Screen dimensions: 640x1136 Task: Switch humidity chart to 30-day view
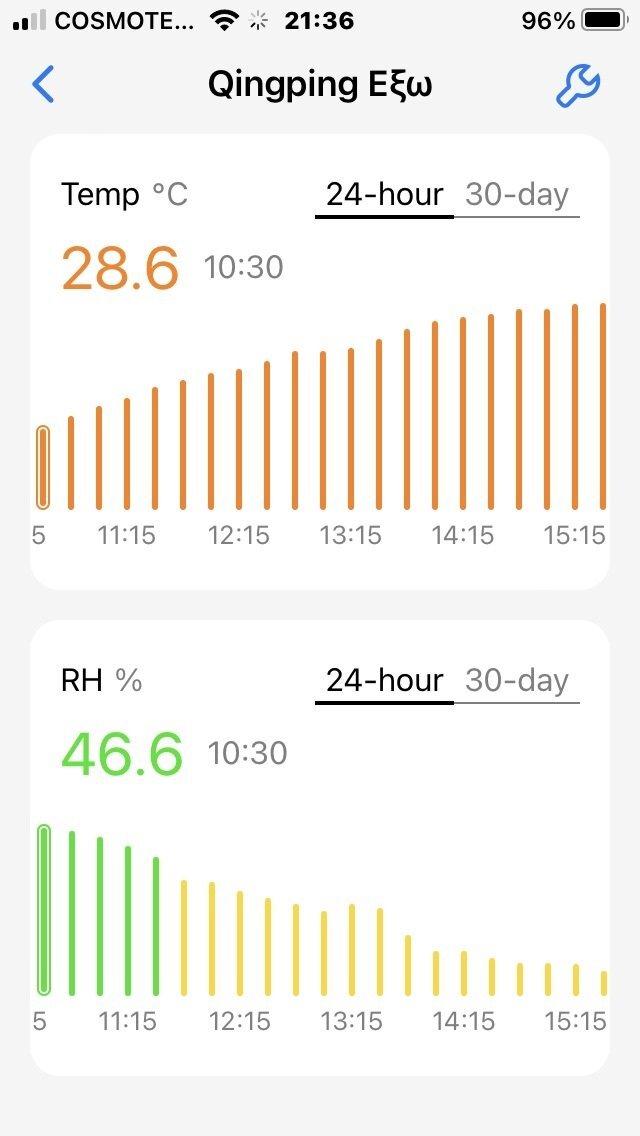[517, 680]
